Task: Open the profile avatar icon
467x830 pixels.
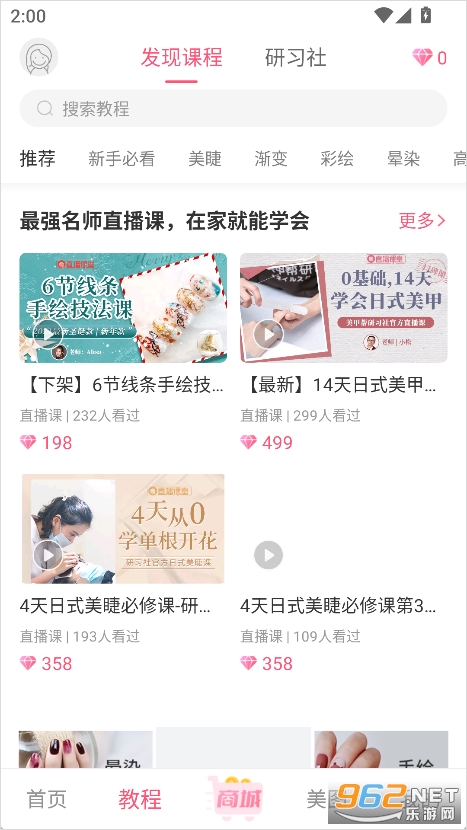Action: [x=39, y=57]
